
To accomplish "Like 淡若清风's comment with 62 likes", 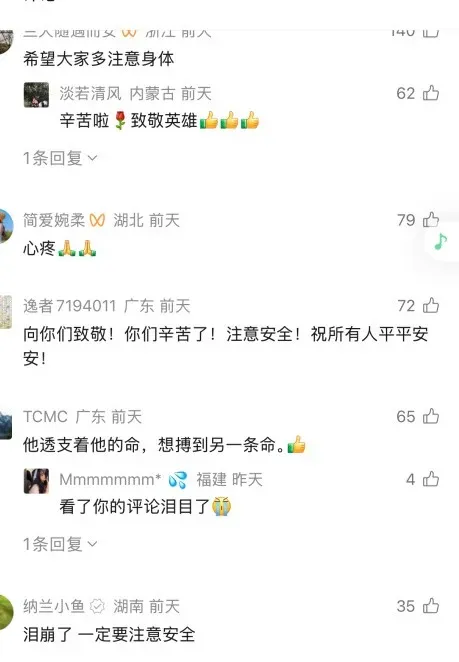I will click(x=431, y=93).
